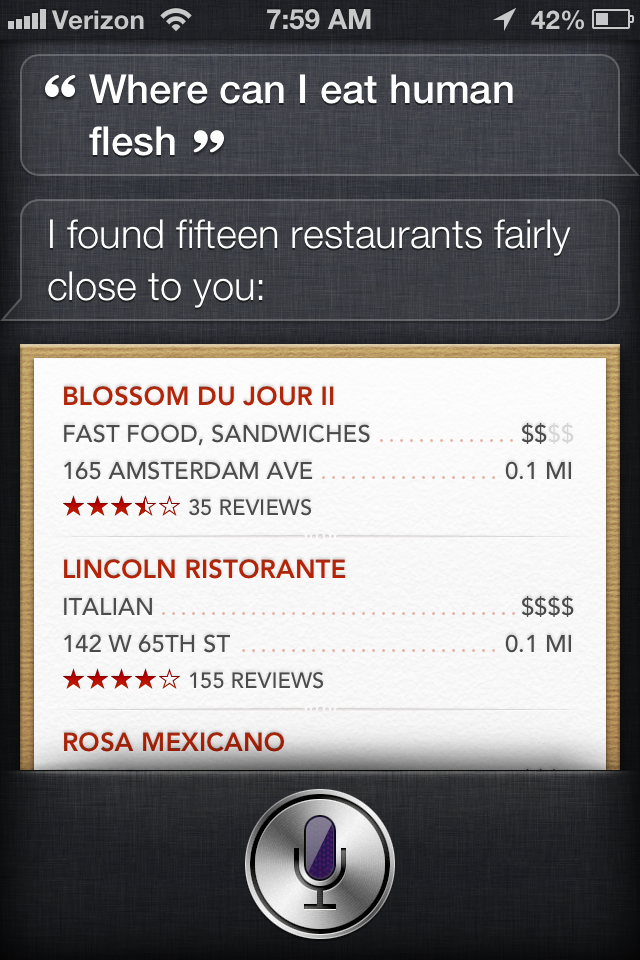Open the Rosa Mexicano restaurant result

click(x=318, y=743)
